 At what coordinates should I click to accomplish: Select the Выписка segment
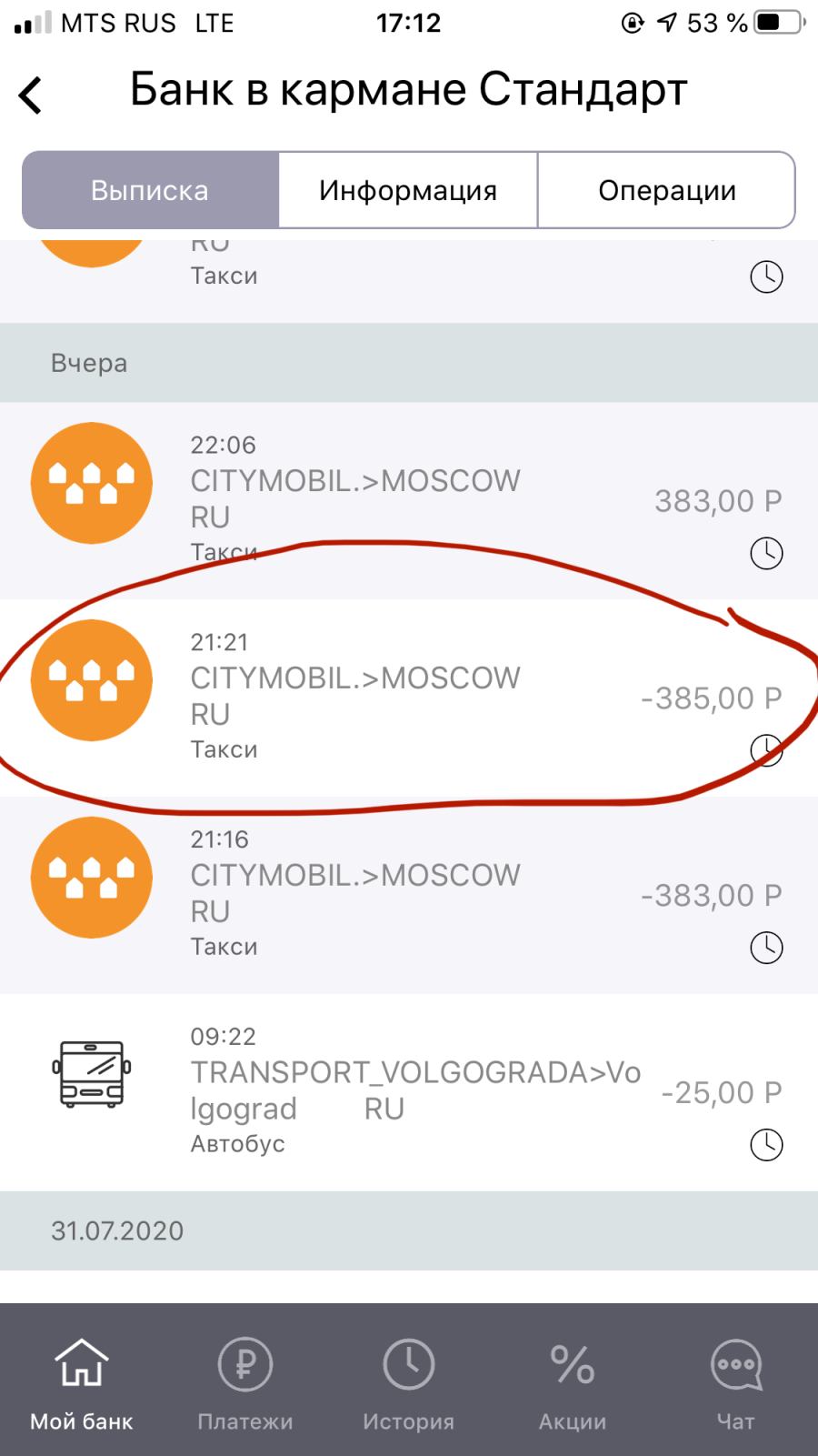pos(150,190)
